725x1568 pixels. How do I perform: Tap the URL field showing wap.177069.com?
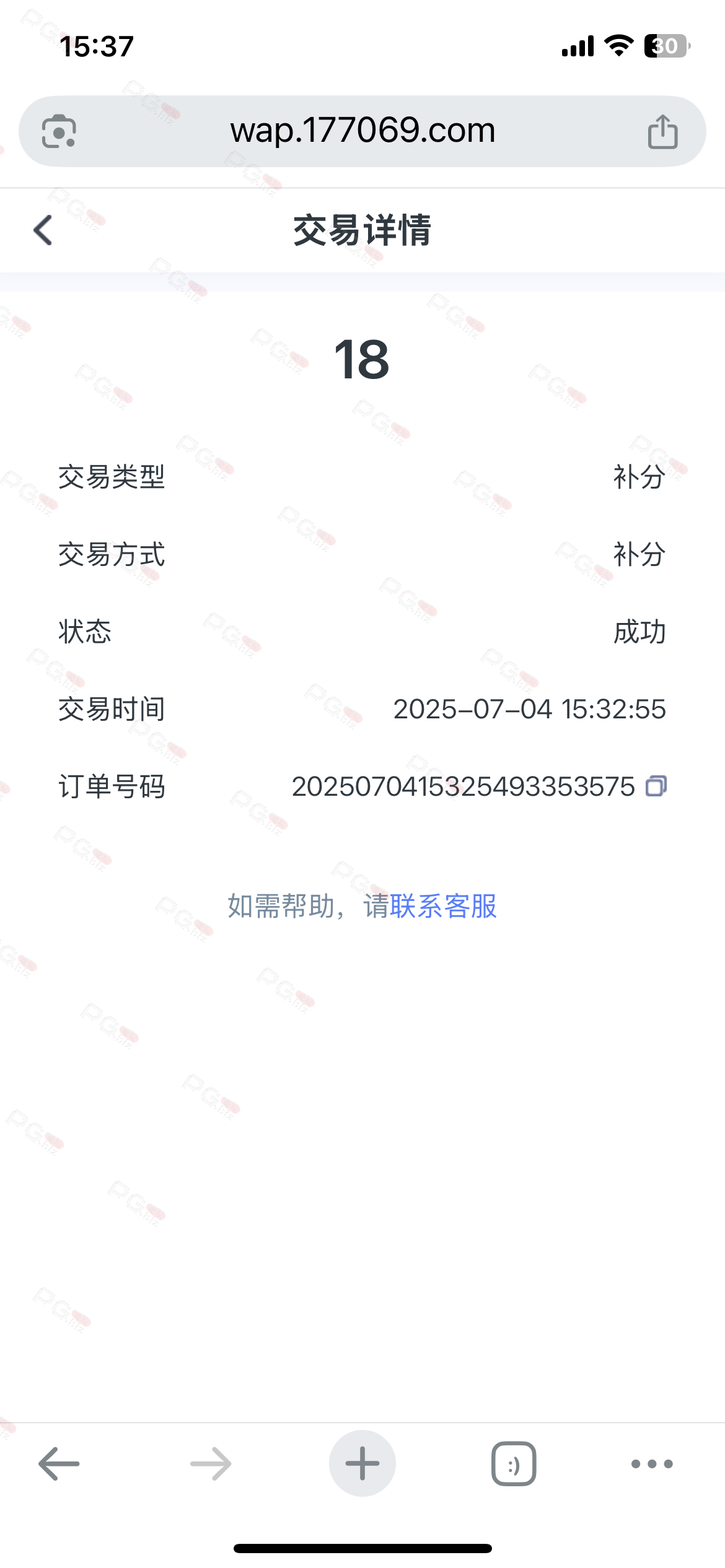click(362, 130)
